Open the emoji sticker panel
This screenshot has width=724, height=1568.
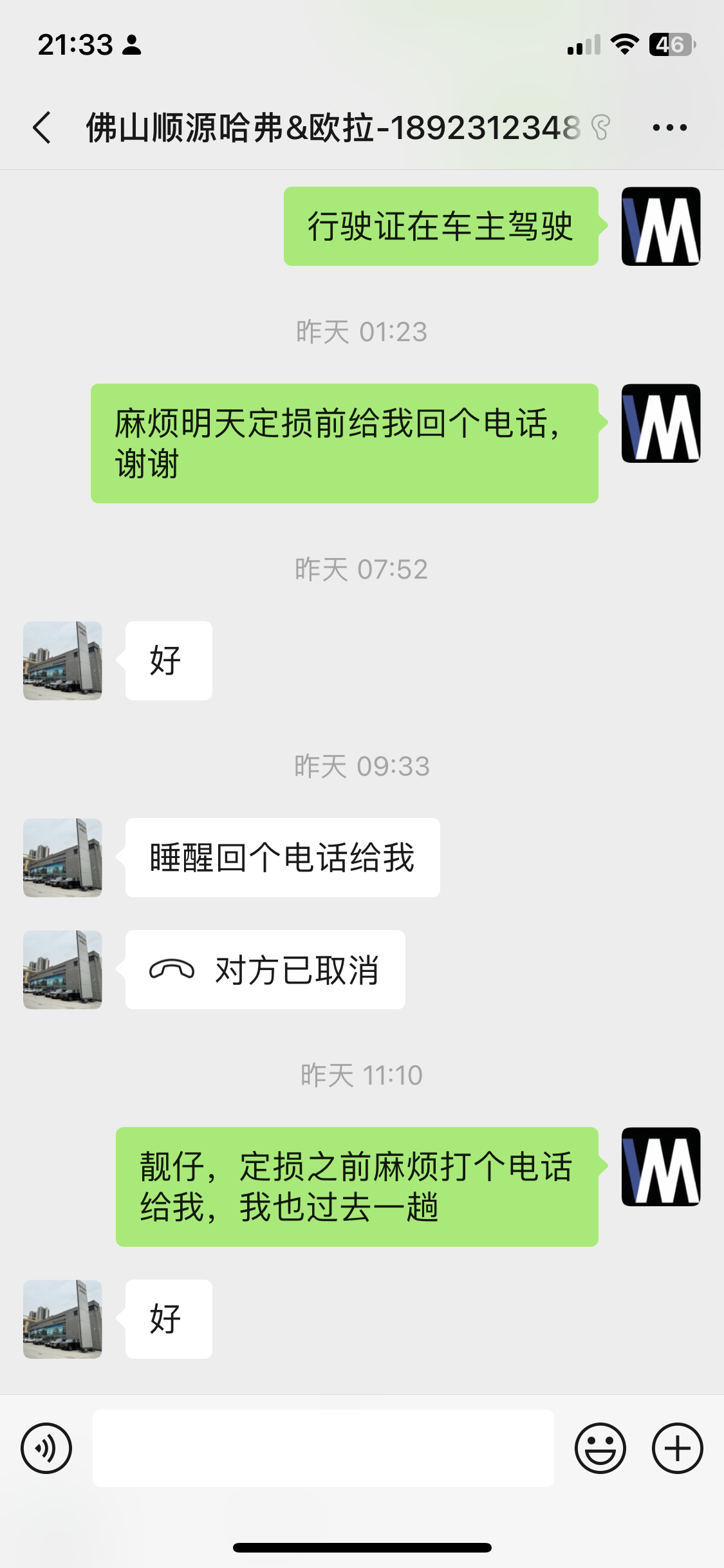tap(600, 1448)
